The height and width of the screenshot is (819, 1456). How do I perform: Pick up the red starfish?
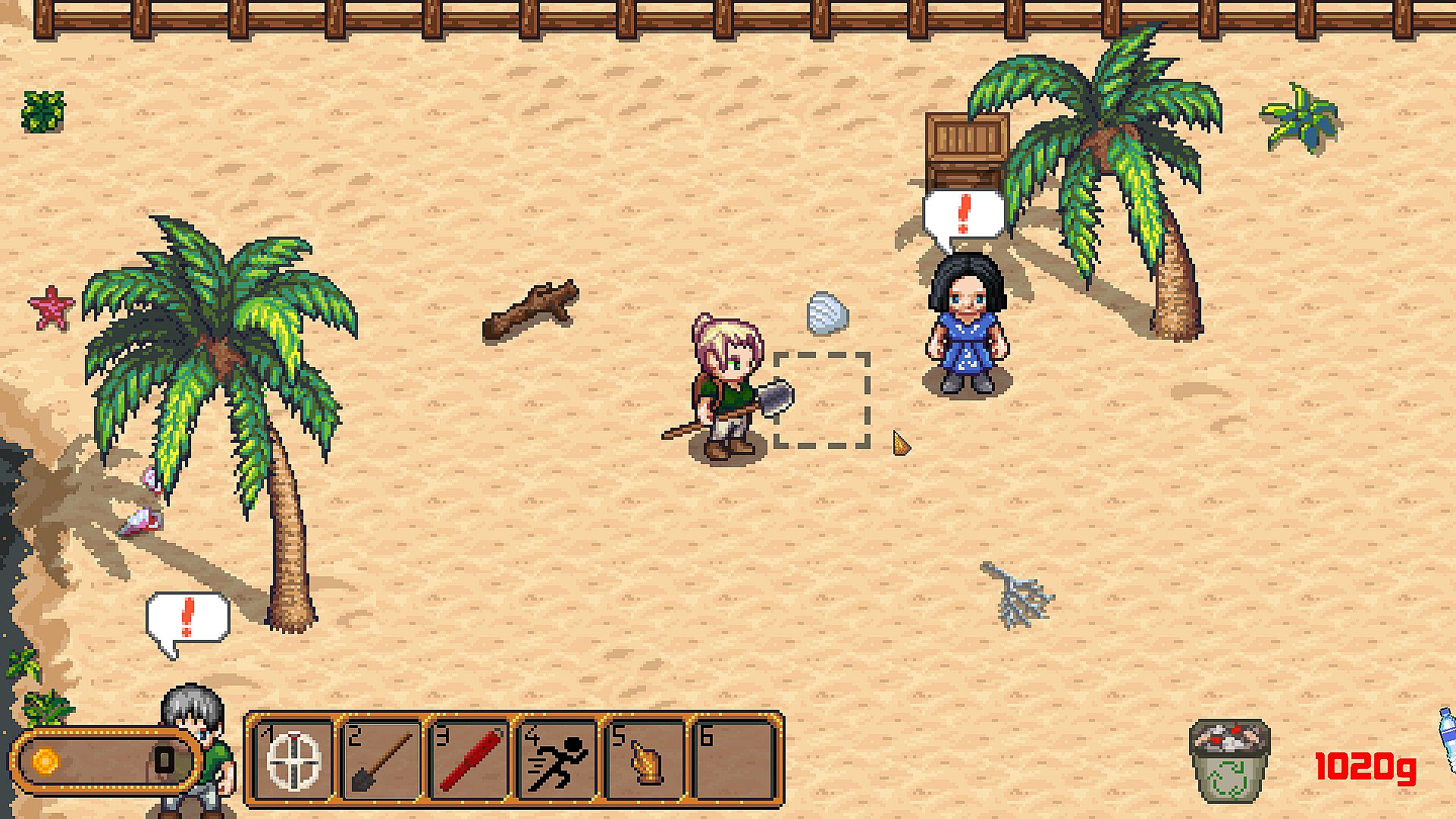click(52, 307)
